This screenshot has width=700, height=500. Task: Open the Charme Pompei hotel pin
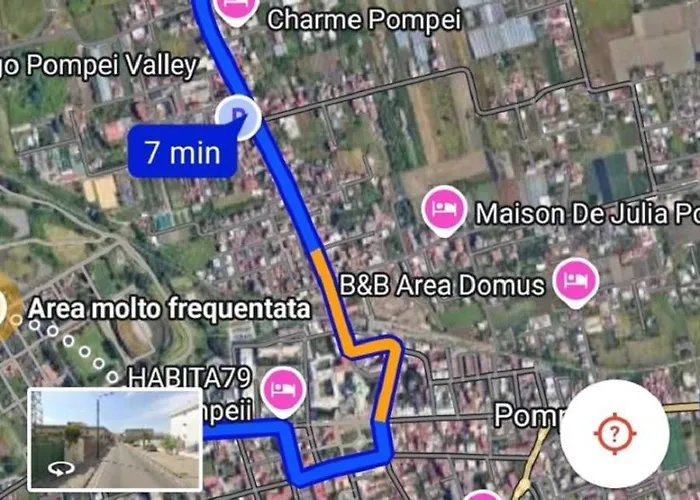coord(236,8)
